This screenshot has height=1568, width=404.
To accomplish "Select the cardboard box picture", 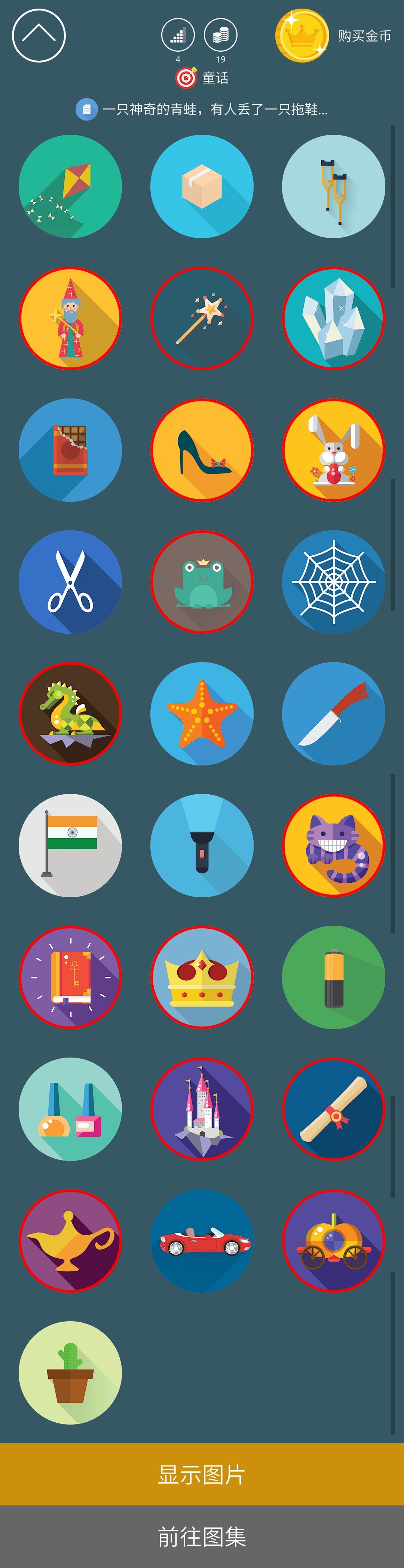I will 202,186.
